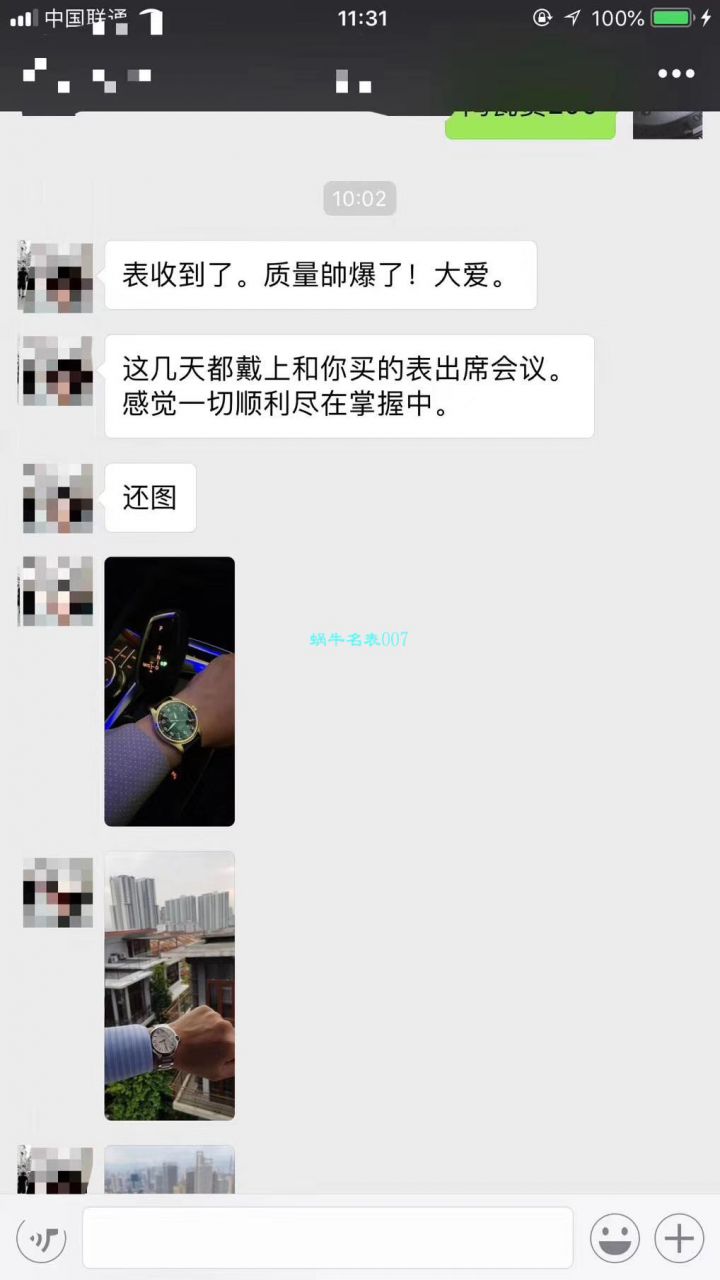720x1280 pixels.
Task: Tap the location arrow icon in status bar
Action: coord(570,17)
